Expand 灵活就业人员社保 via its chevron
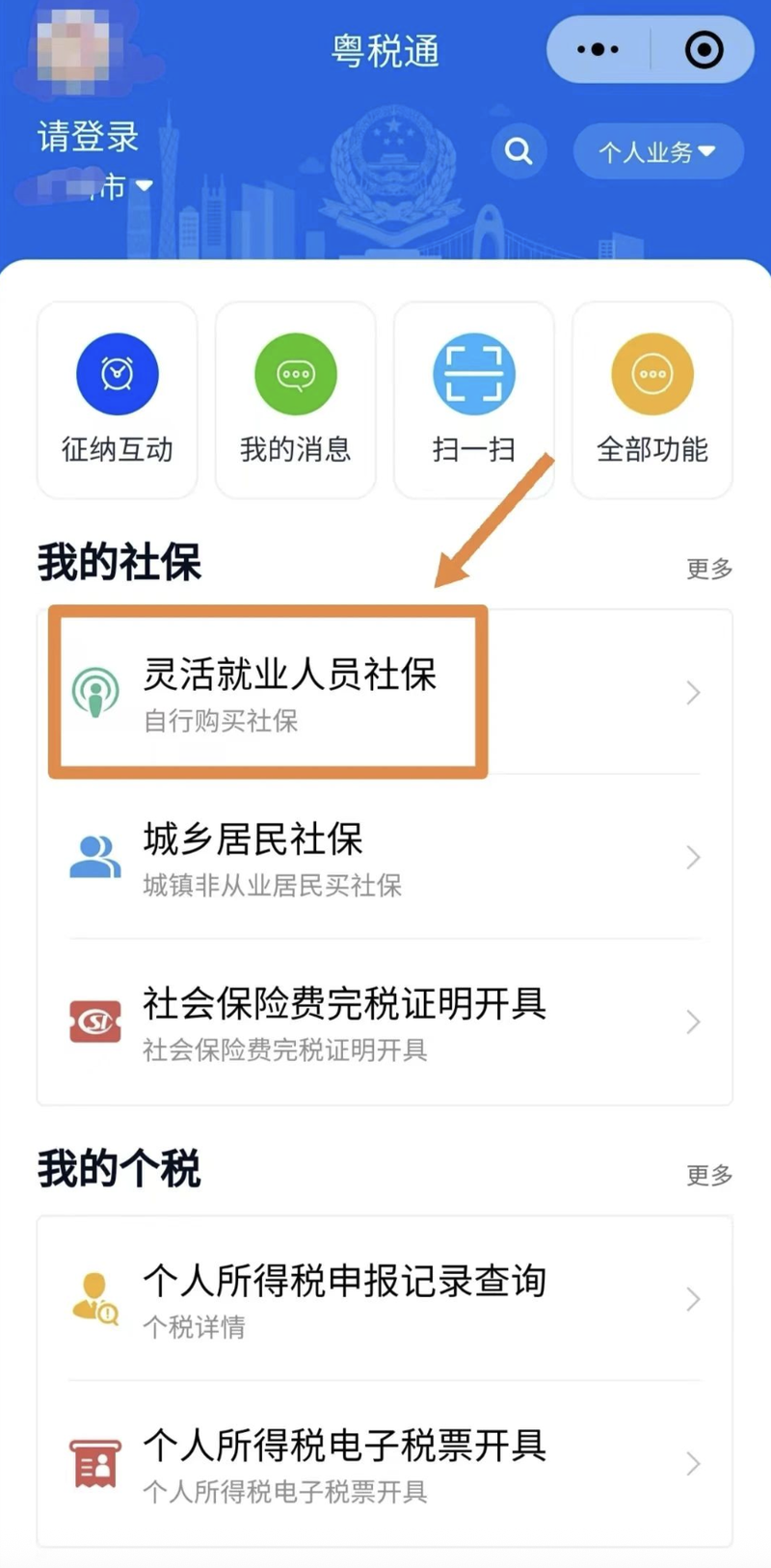 (693, 692)
